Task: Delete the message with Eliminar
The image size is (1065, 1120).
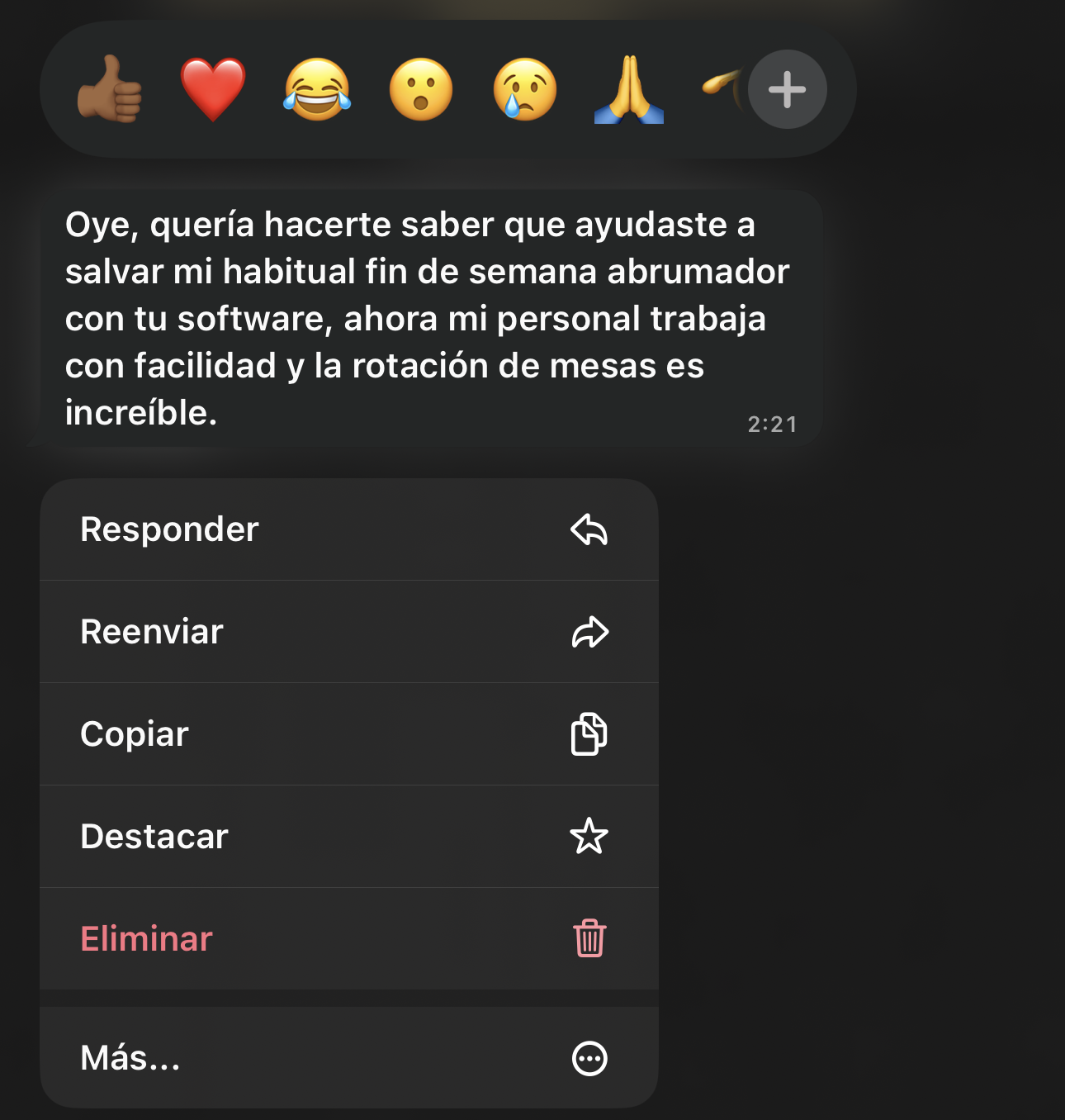Action: point(348,939)
